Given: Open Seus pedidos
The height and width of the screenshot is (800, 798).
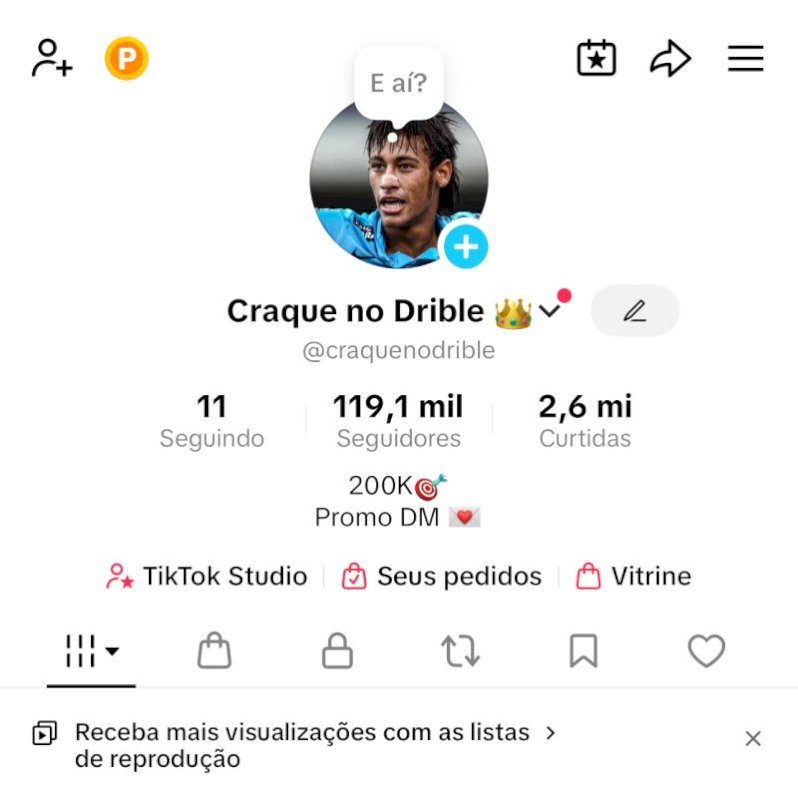Looking at the screenshot, I should (x=445, y=576).
